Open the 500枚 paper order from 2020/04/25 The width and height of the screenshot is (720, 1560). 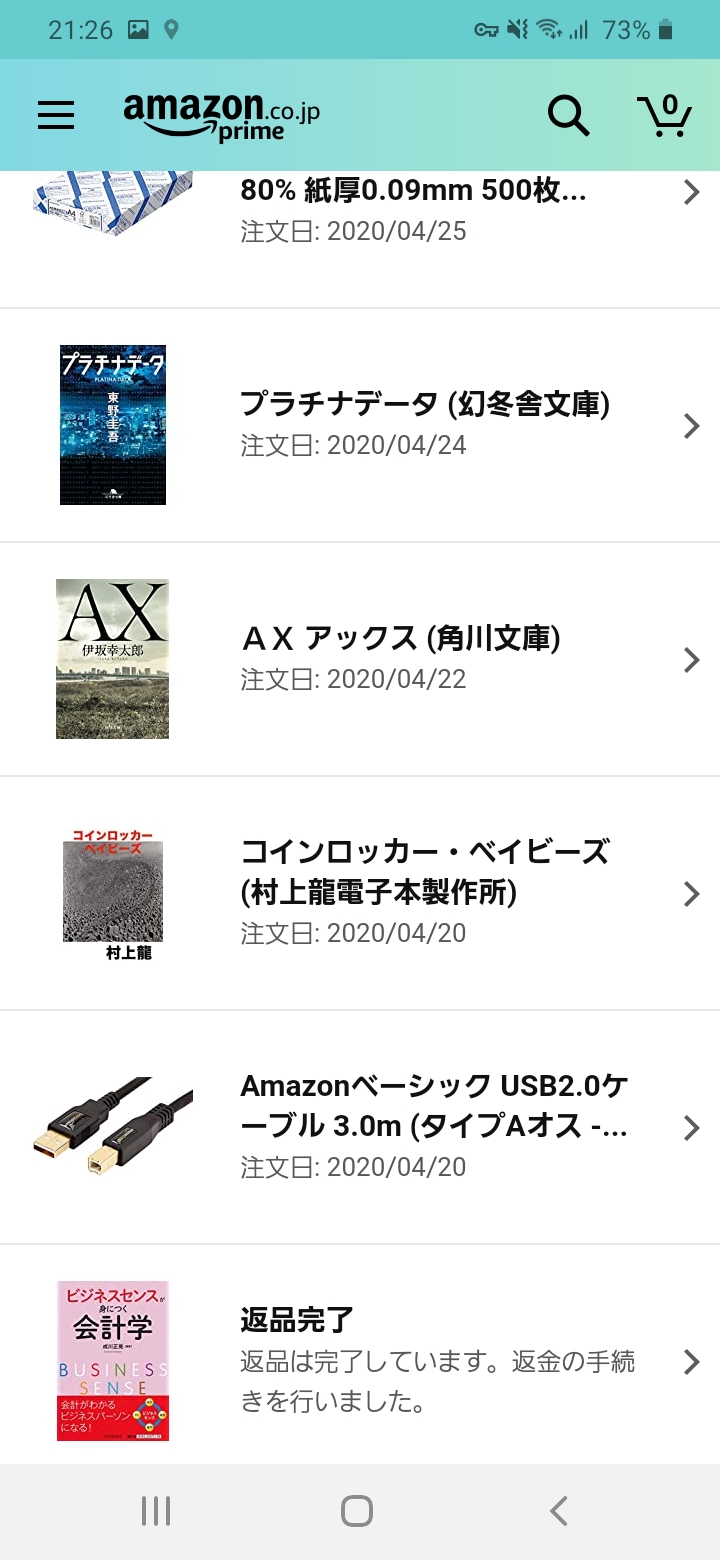pos(360,240)
